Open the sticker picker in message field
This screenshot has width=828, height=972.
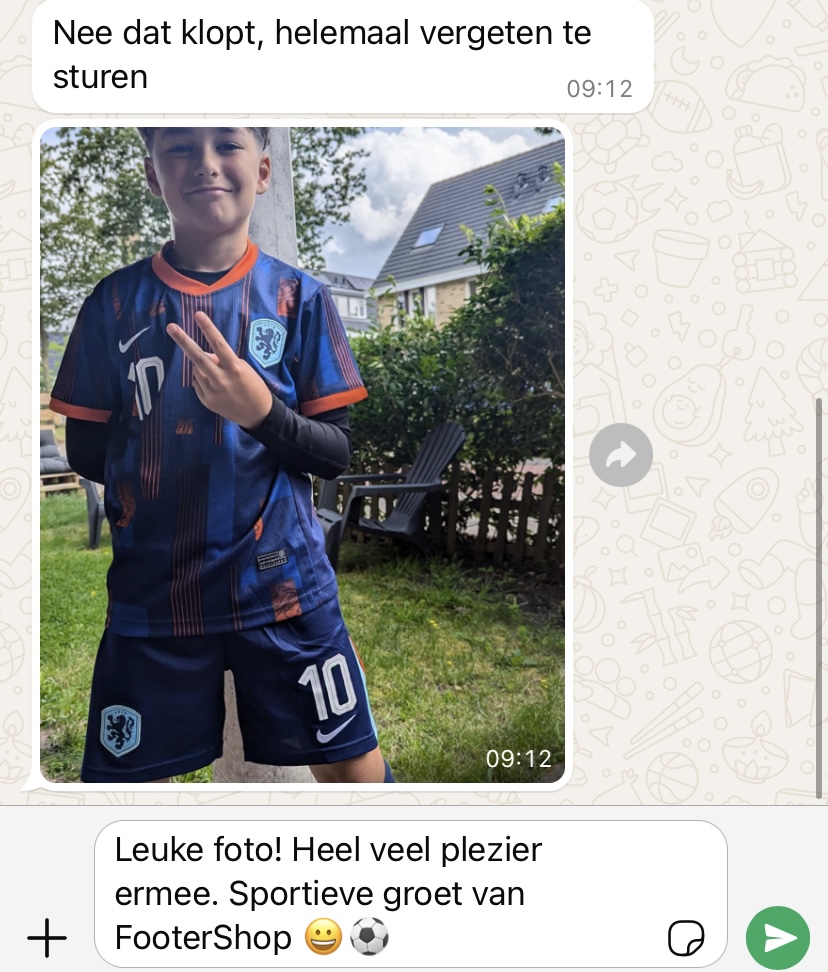coord(686,938)
